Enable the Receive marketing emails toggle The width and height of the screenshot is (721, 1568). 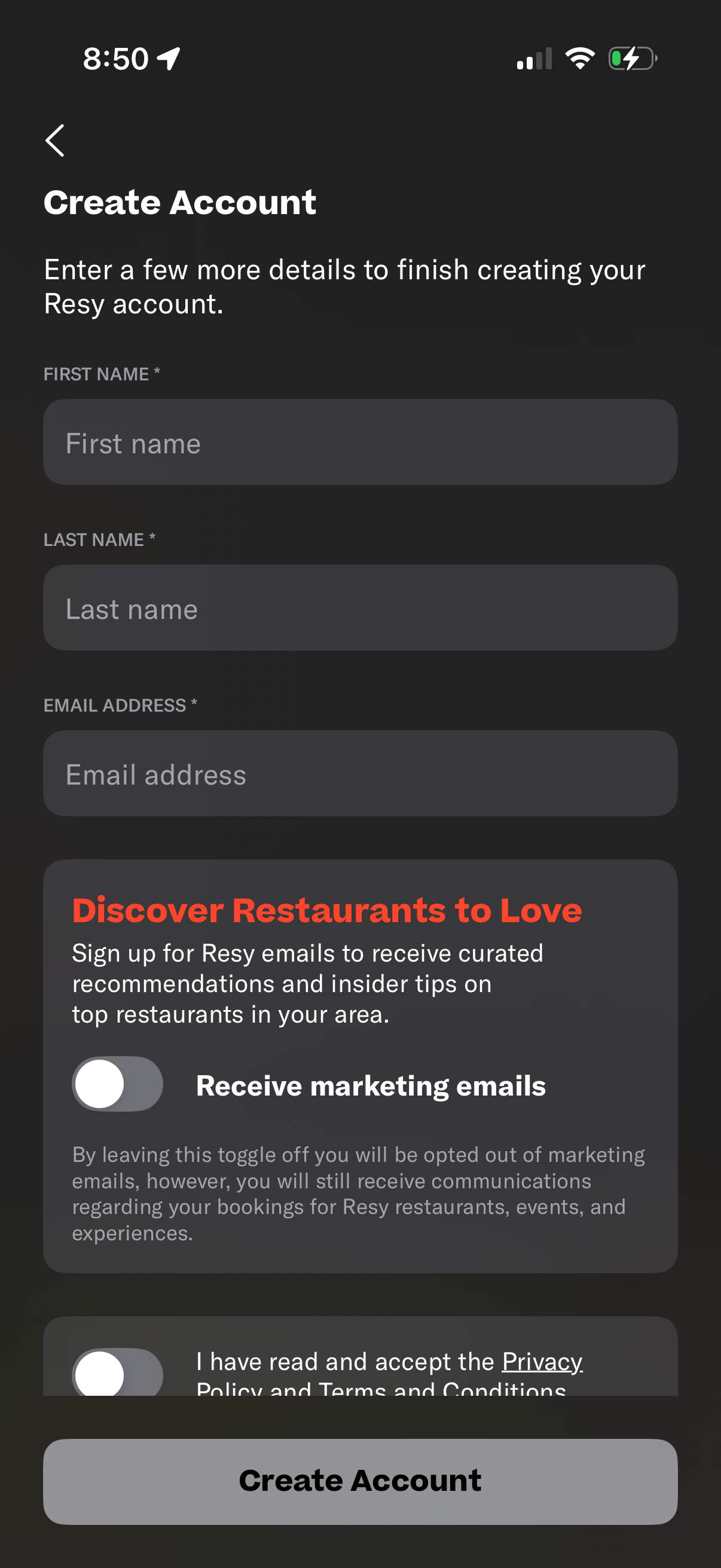[117, 1084]
